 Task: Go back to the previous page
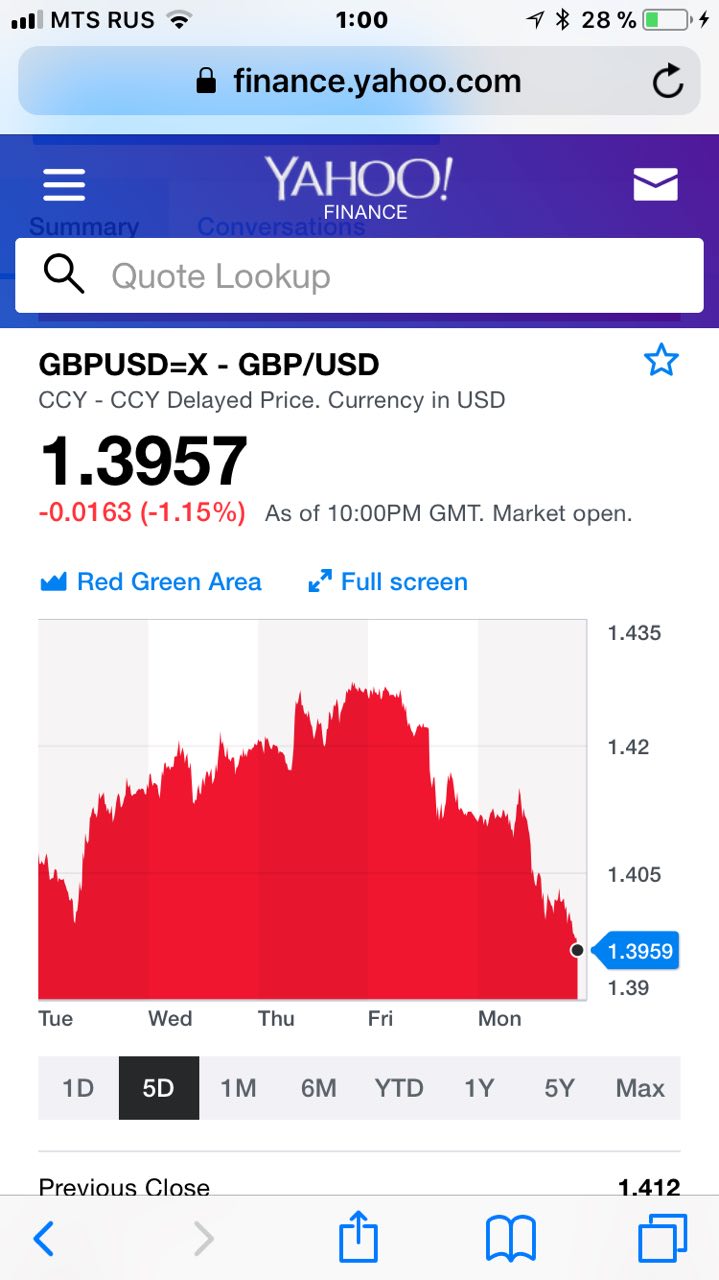pyautogui.click(x=44, y=1239)
